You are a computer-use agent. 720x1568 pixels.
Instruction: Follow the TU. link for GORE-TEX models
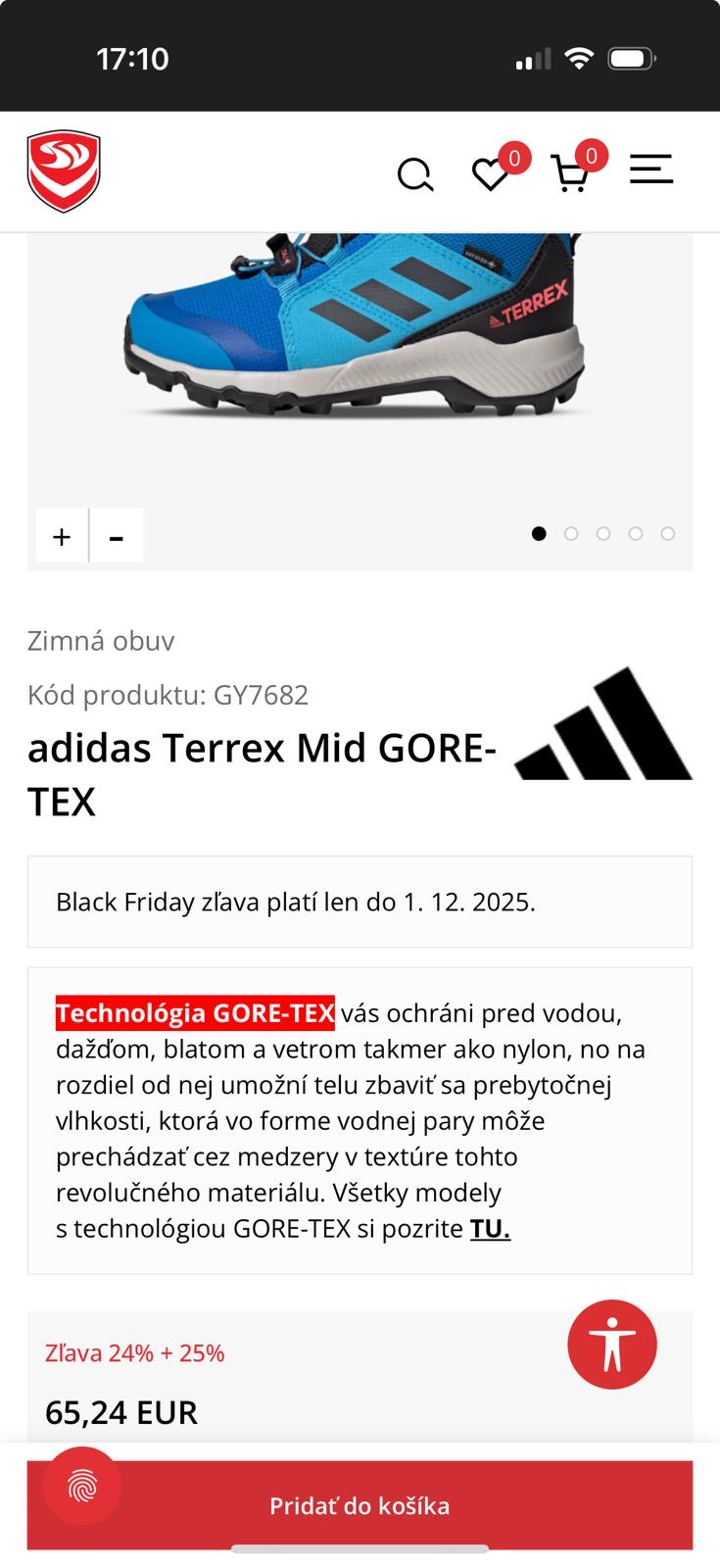click(x=490, y=1229)
